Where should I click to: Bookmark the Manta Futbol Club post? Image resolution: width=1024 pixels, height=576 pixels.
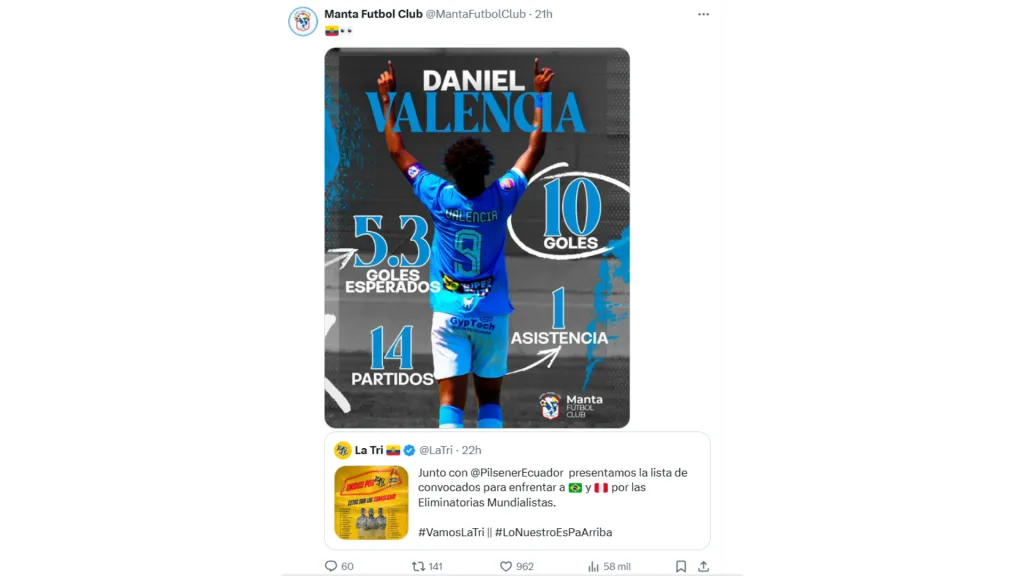pyautogui.click(x=681, y=566)
